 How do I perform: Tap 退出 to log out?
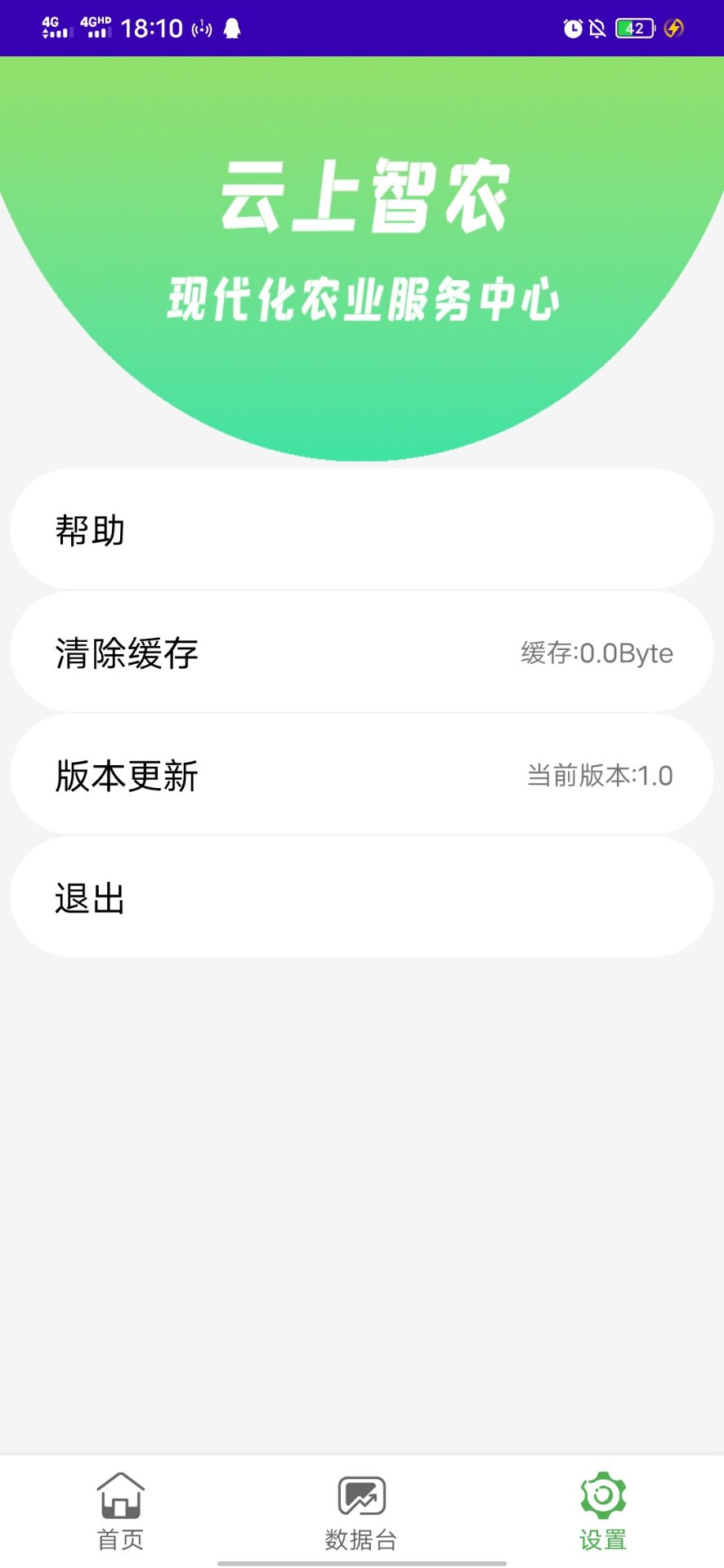[361, 898]
